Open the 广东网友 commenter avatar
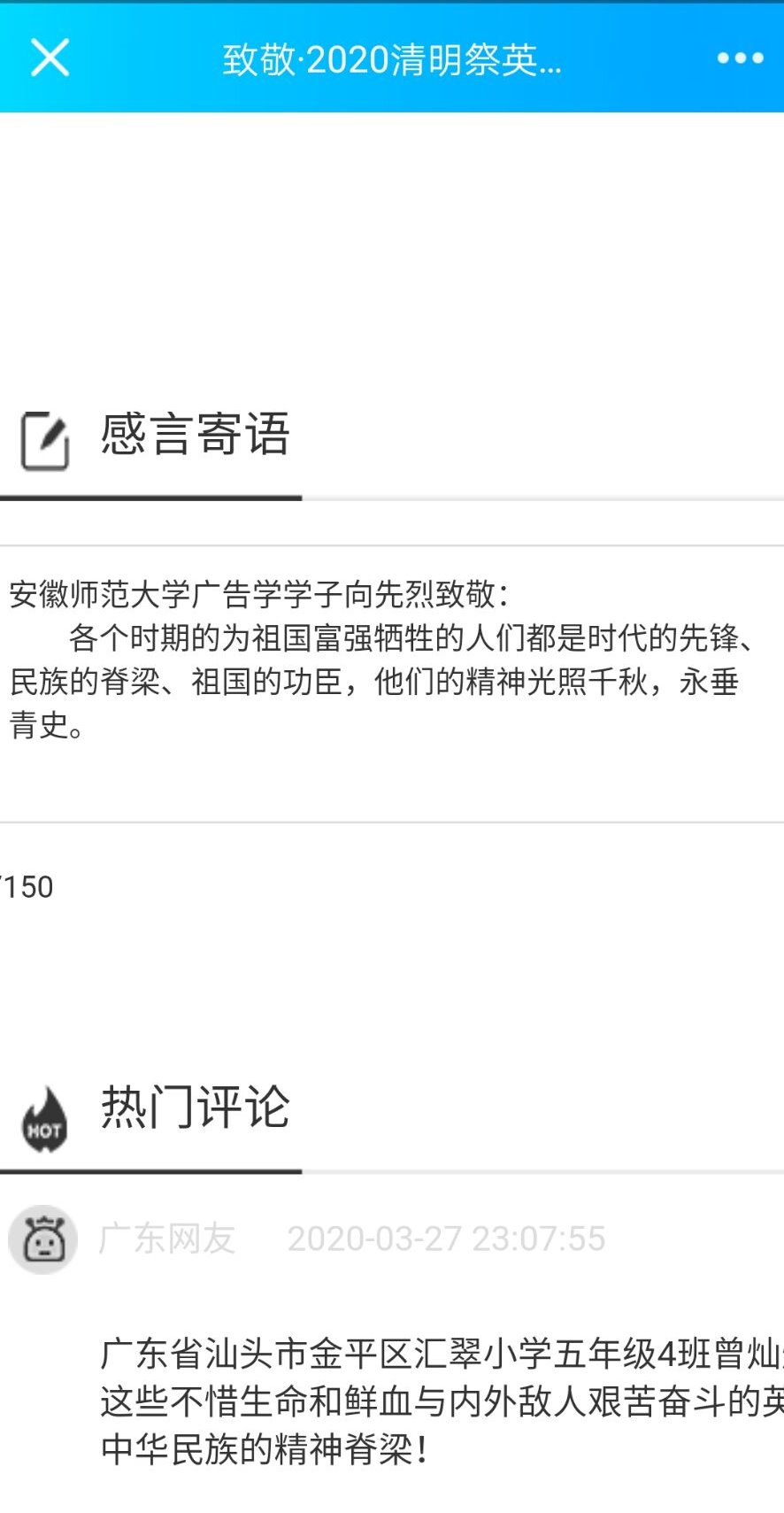This screenshot has height=1513, width=784. click(42, 1239)
